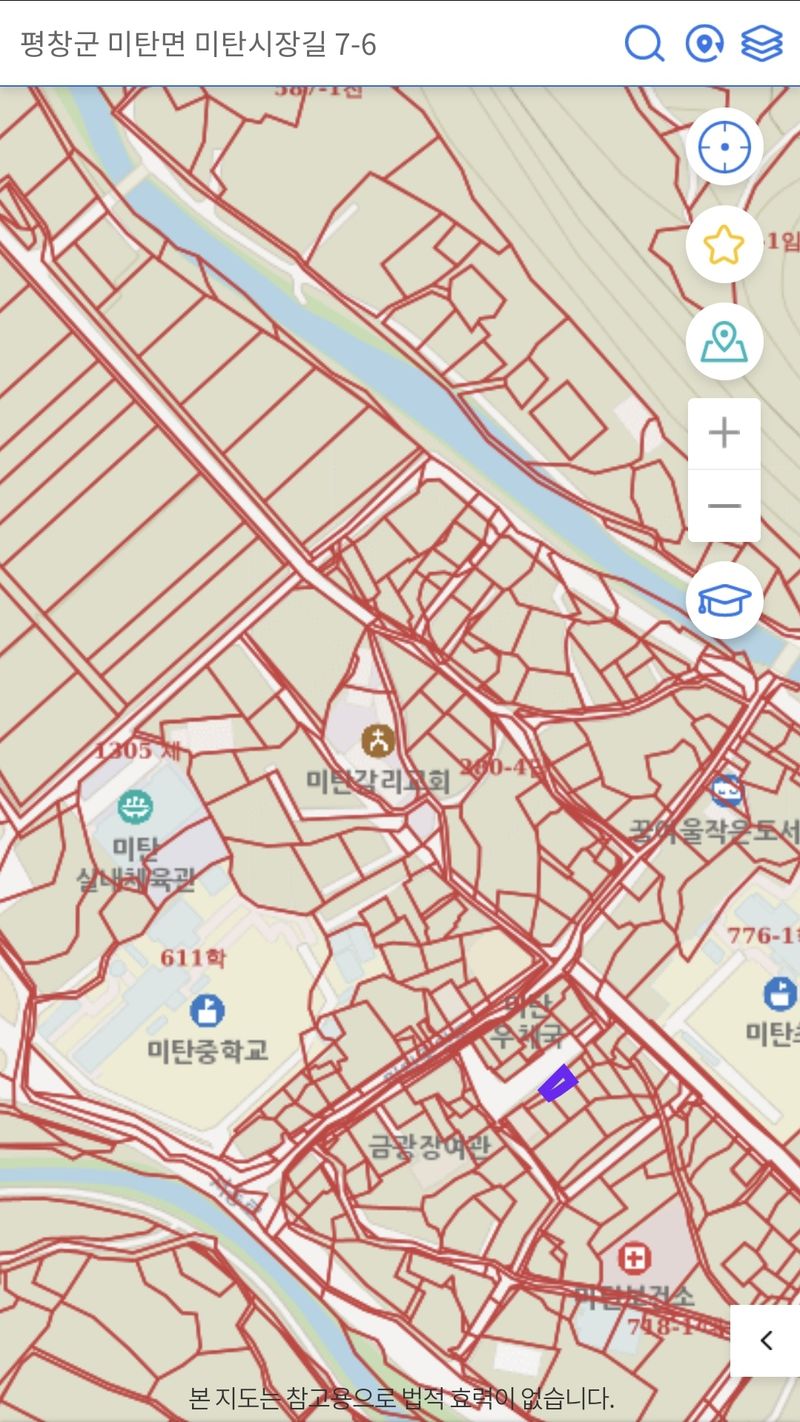Open the address search magnifier icon
800x1422 pixels.
click(643, 44)
